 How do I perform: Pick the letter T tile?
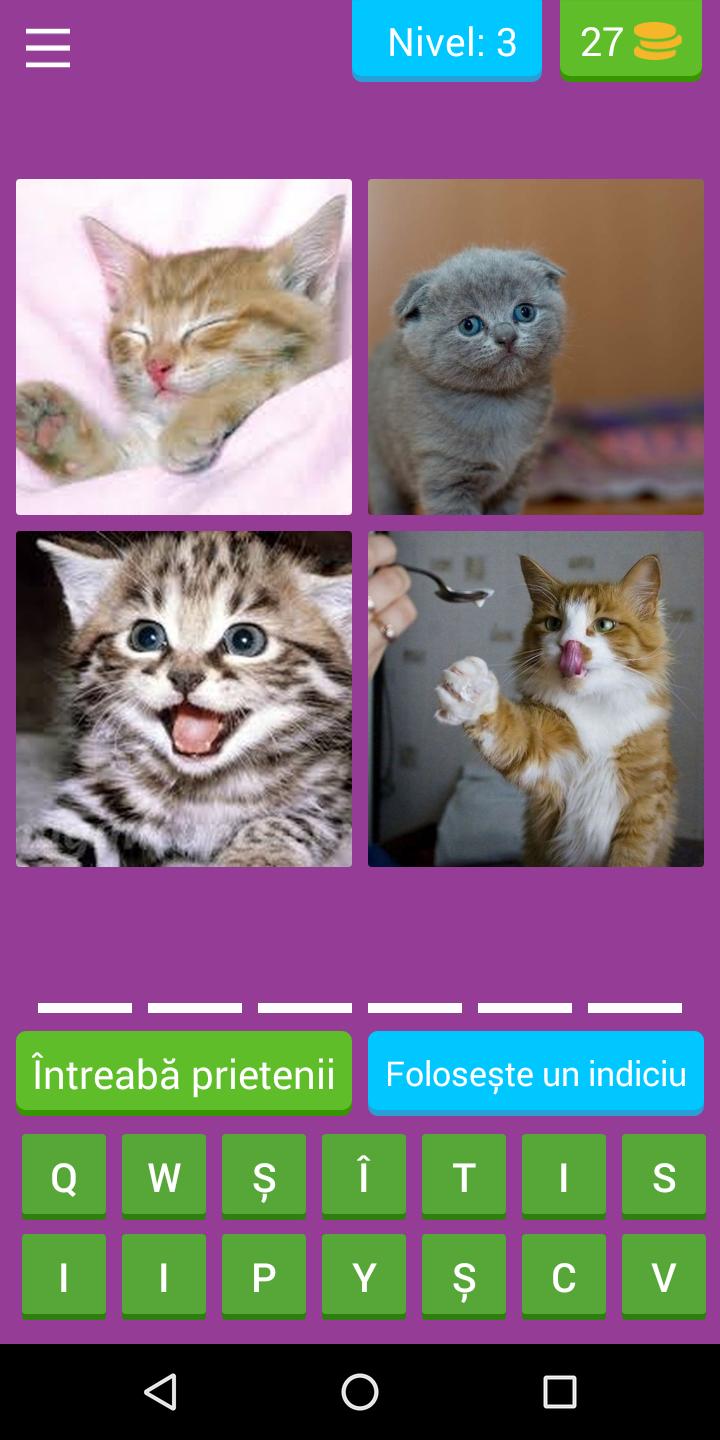click(x=464, y=1177)
